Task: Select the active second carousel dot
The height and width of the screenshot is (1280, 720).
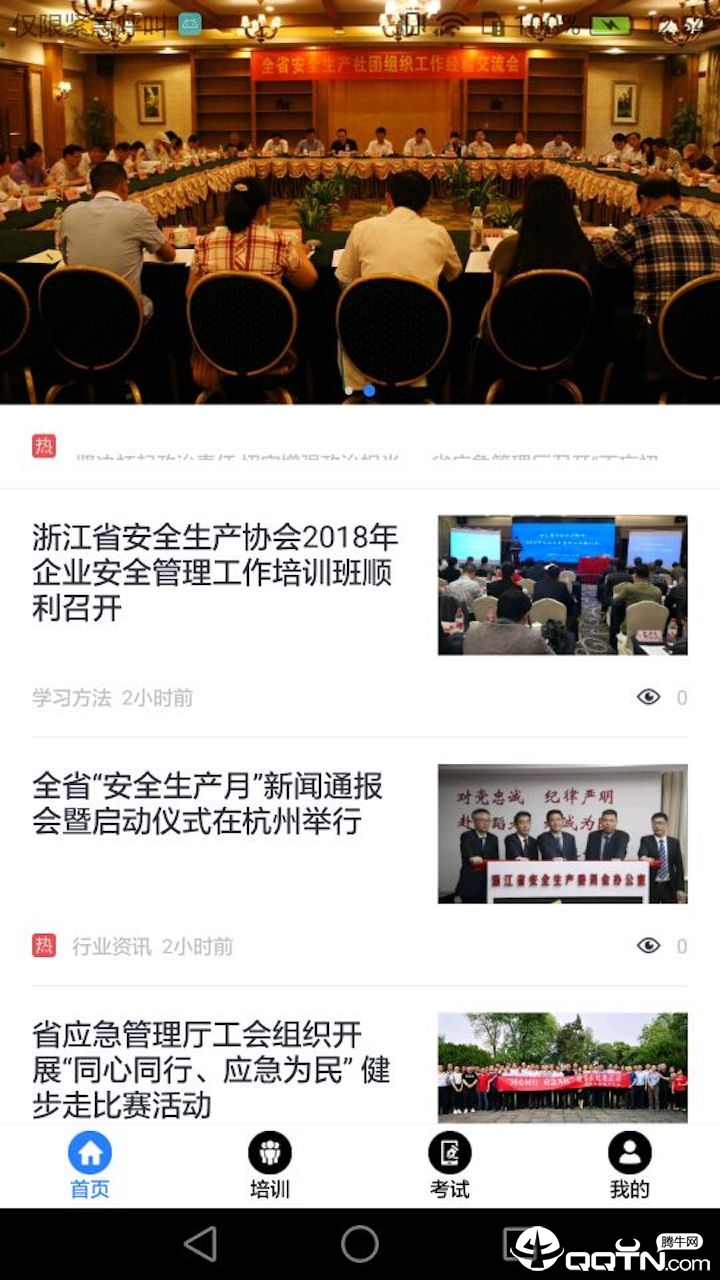Action: point(368,392)
